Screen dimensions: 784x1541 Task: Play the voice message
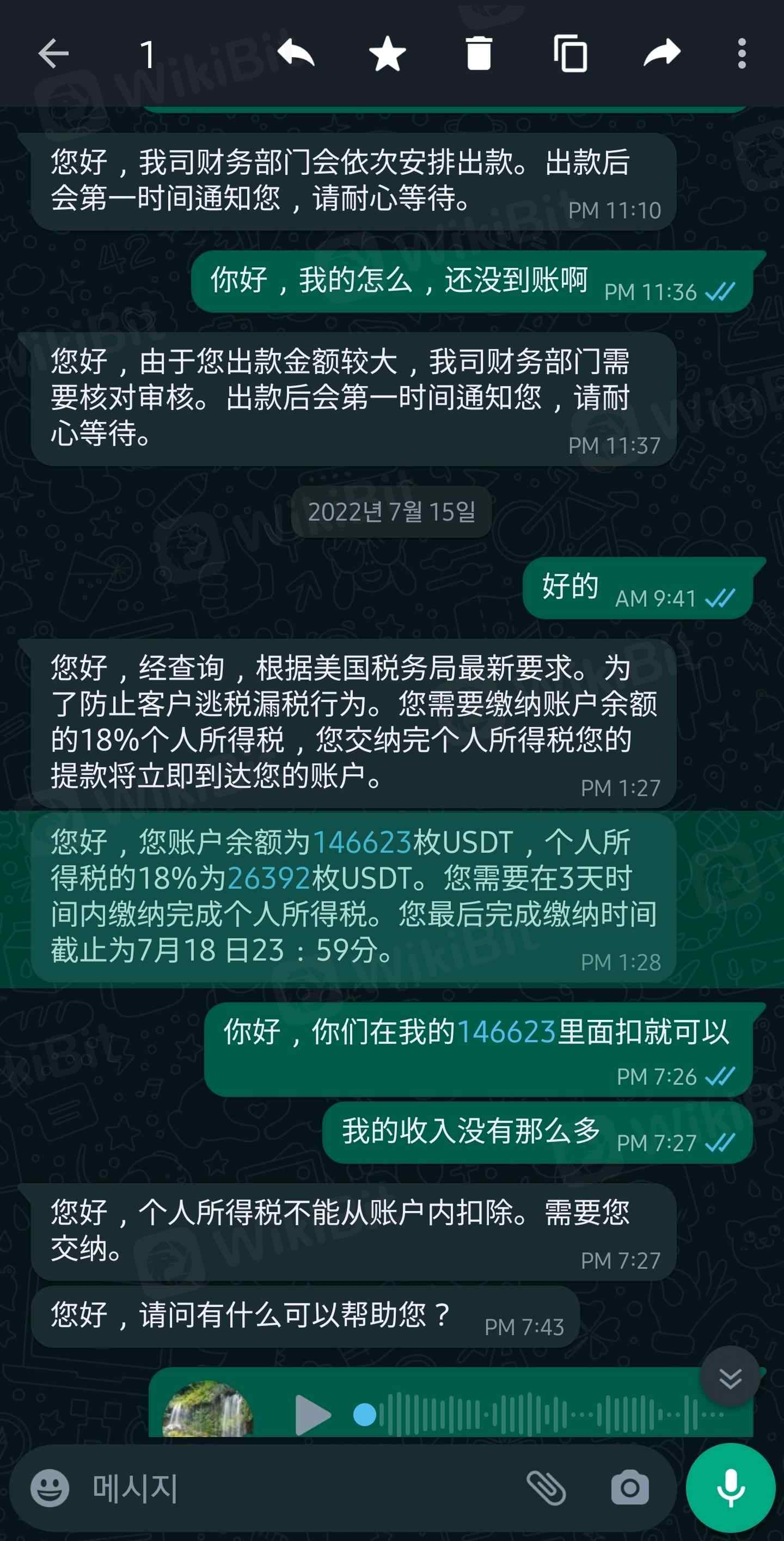pyautogui.click(x=312, y=1415)
